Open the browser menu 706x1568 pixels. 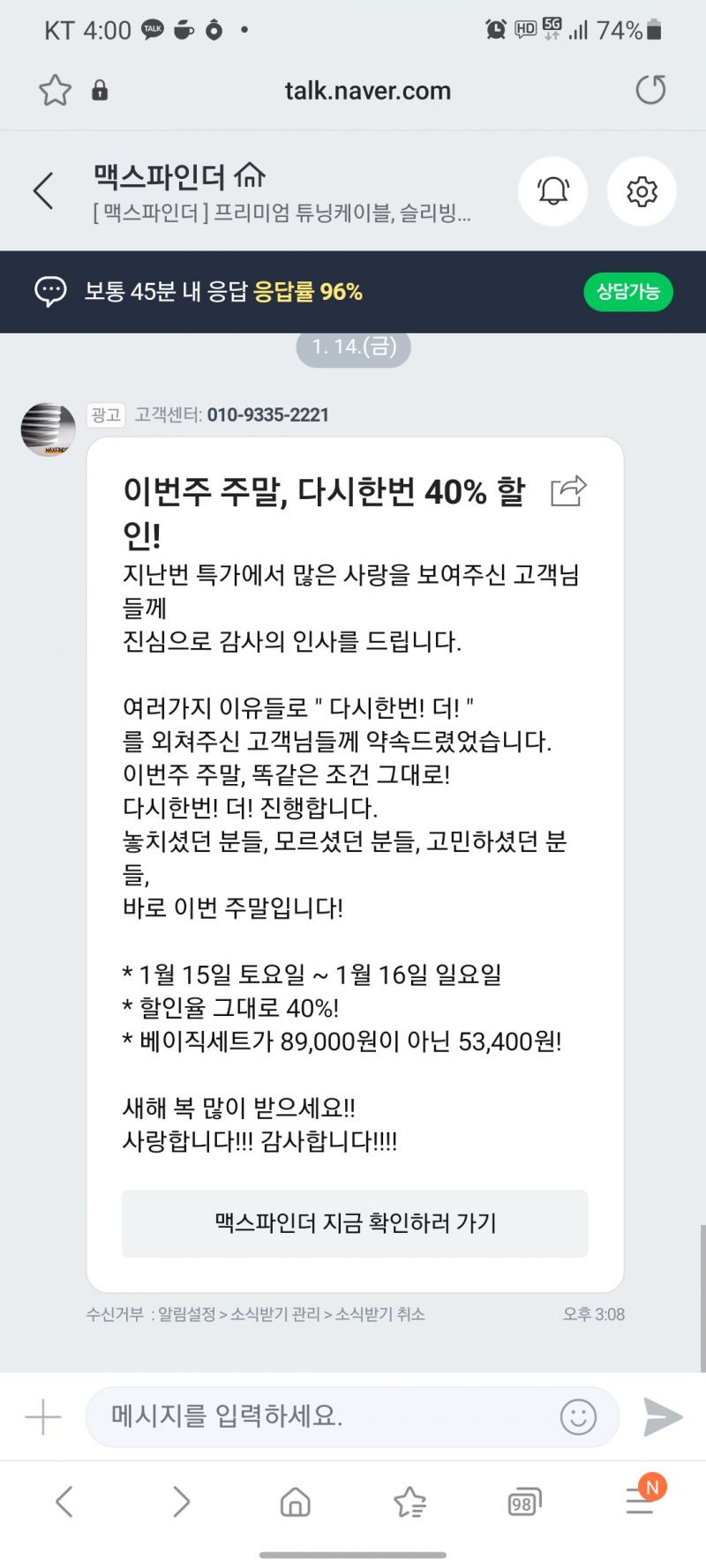coord(641,1500)
